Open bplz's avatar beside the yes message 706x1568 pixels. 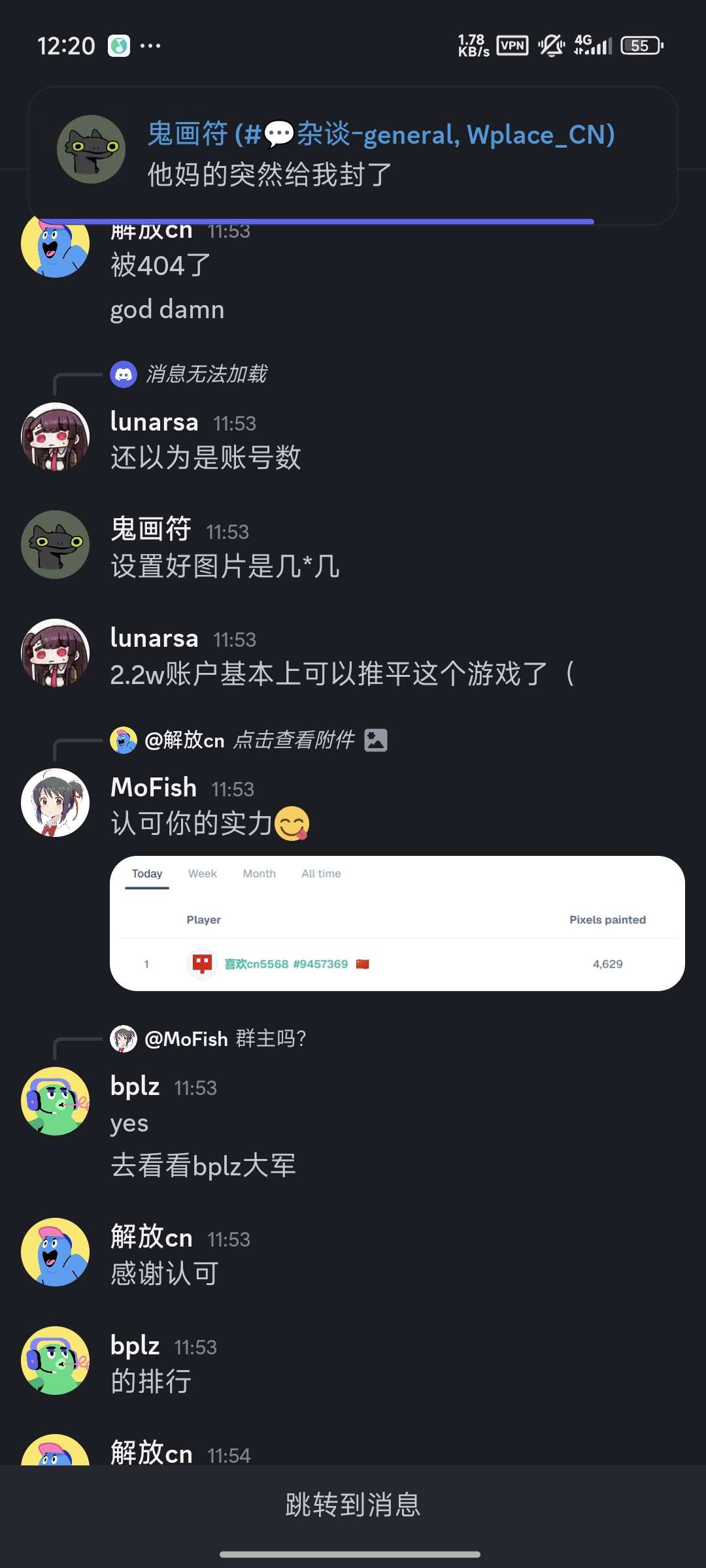coord(56,1101)
